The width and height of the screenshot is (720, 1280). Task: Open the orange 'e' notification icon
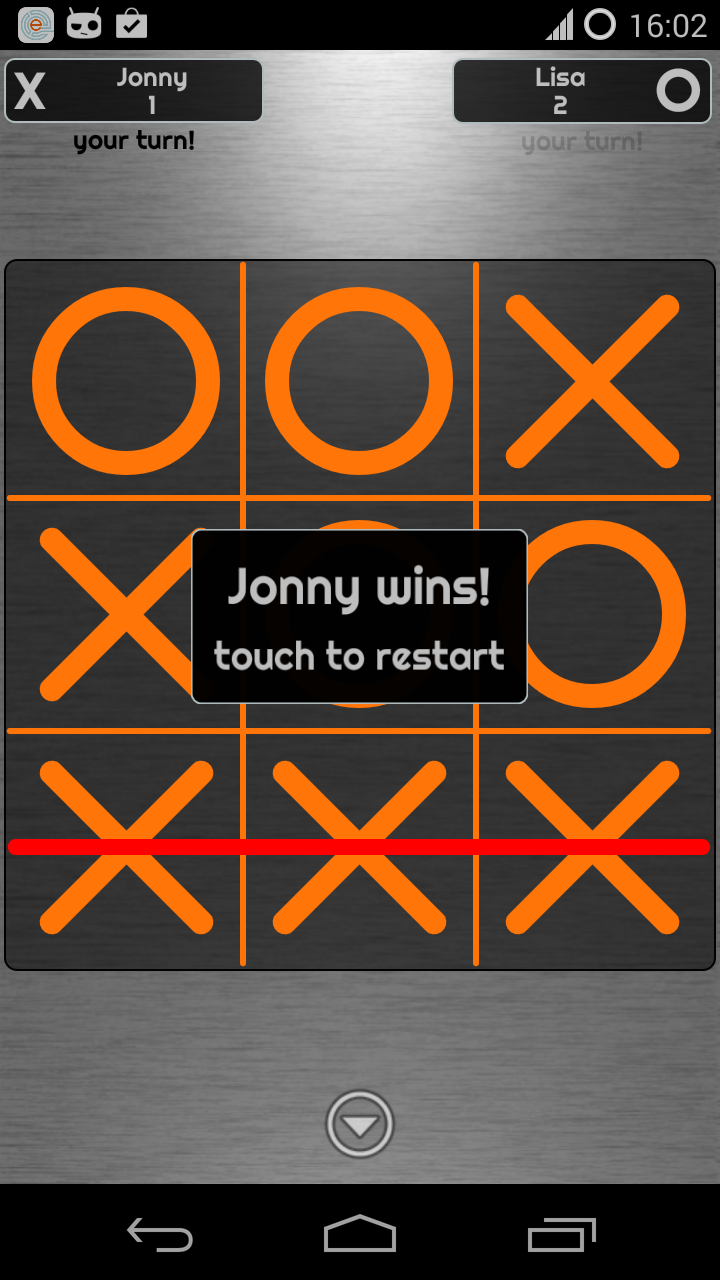point(35,24)
